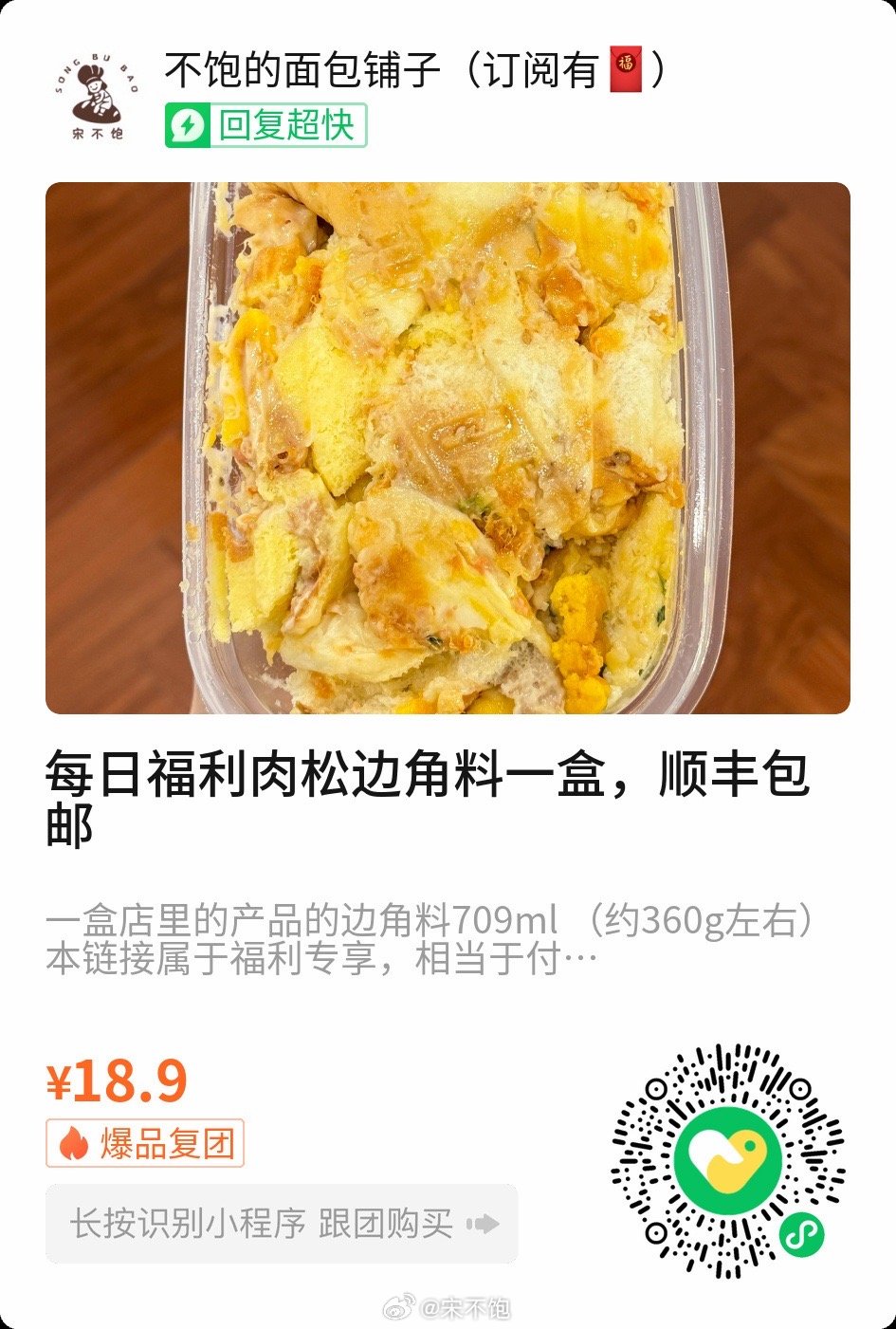
Task: Click the green lightning icon beside 回复超快
Action: (187, 124)
